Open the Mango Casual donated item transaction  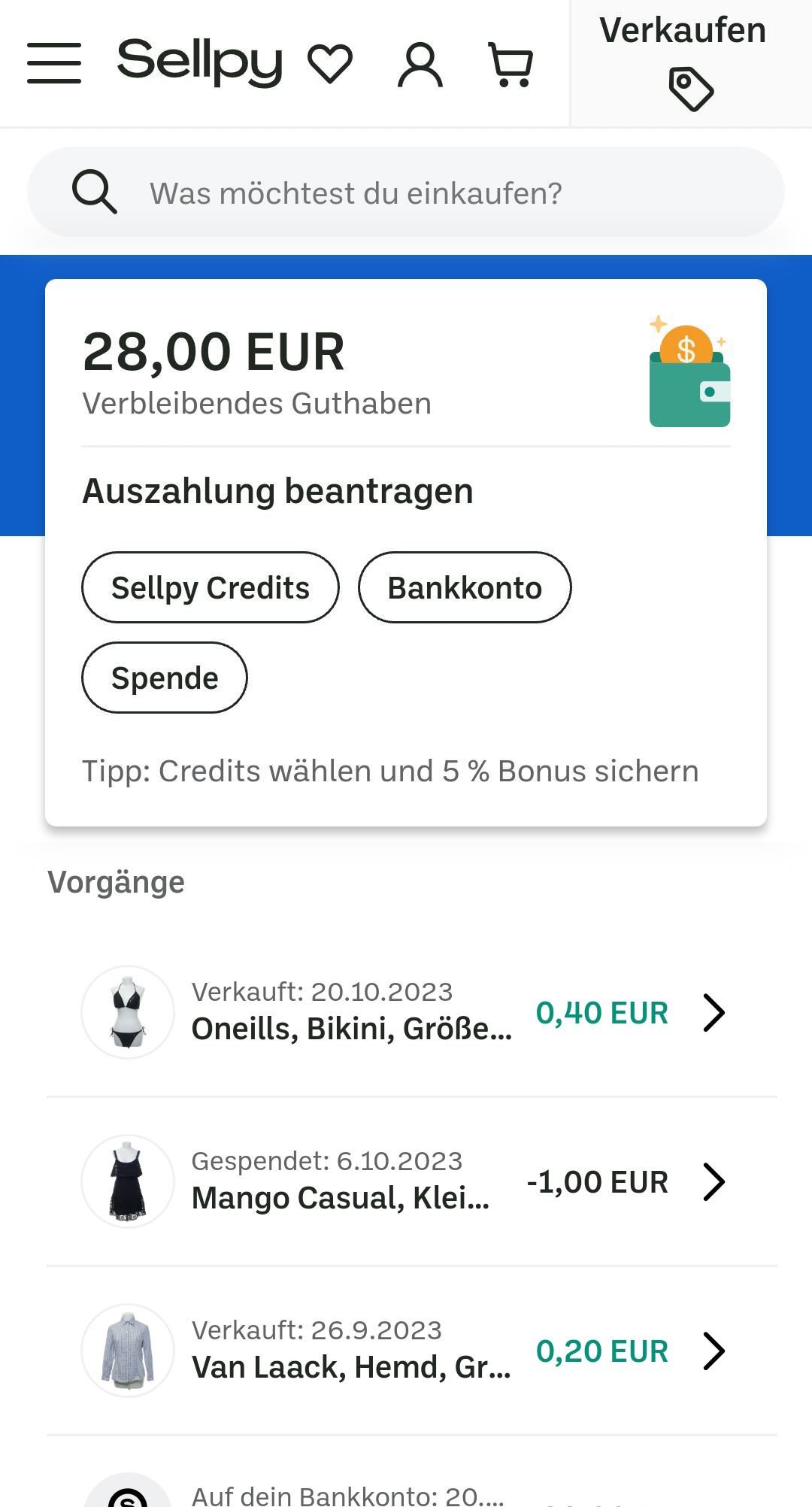pos(406,1181)
